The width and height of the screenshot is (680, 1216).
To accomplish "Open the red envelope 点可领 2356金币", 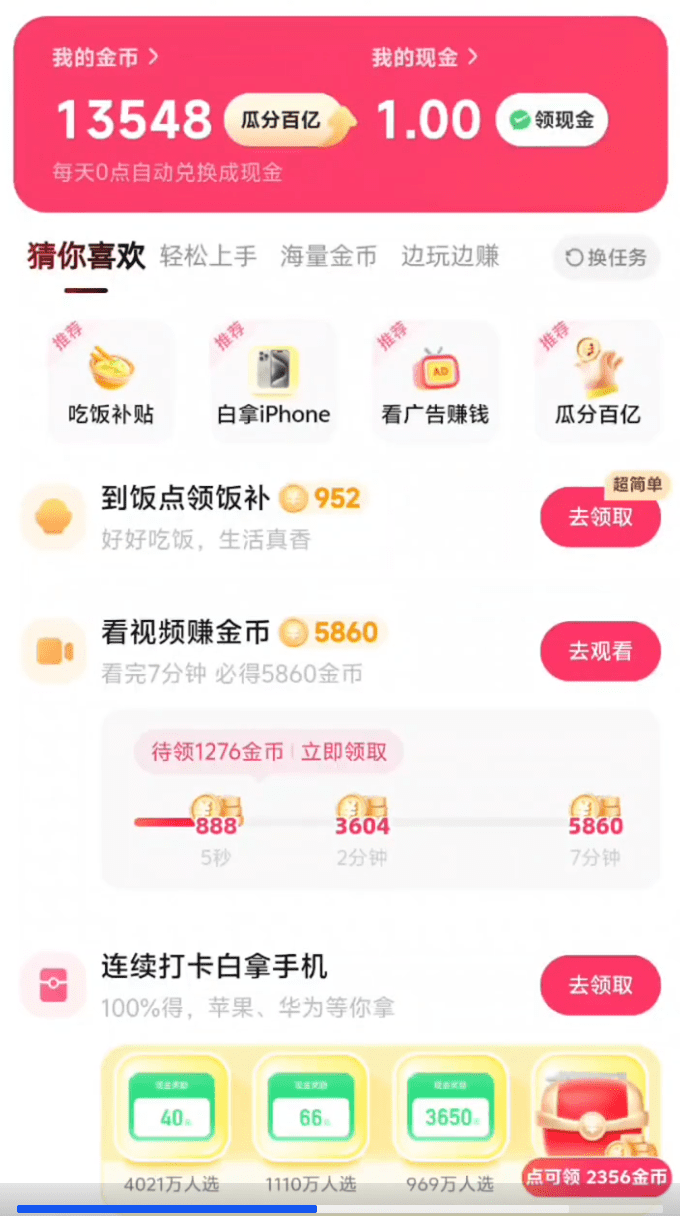I will pyautogui.click(x=598, y=1130).
